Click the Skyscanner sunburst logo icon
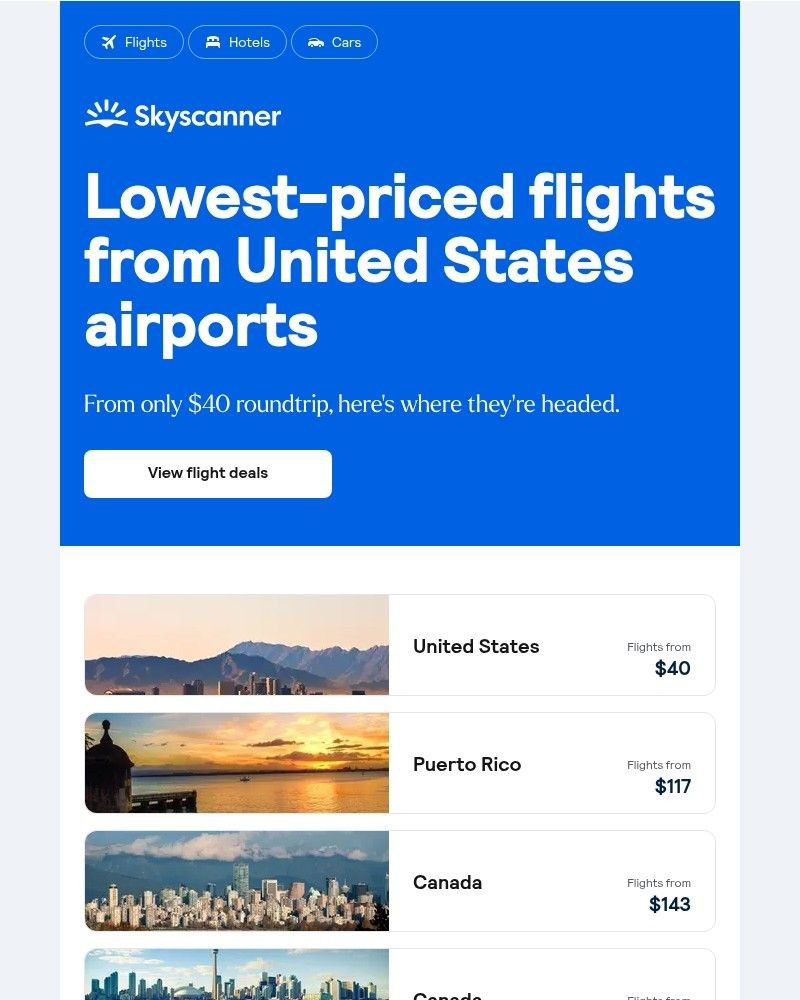Image resolution: width=800 pixels, height=1000 pixels. (106, 115)
